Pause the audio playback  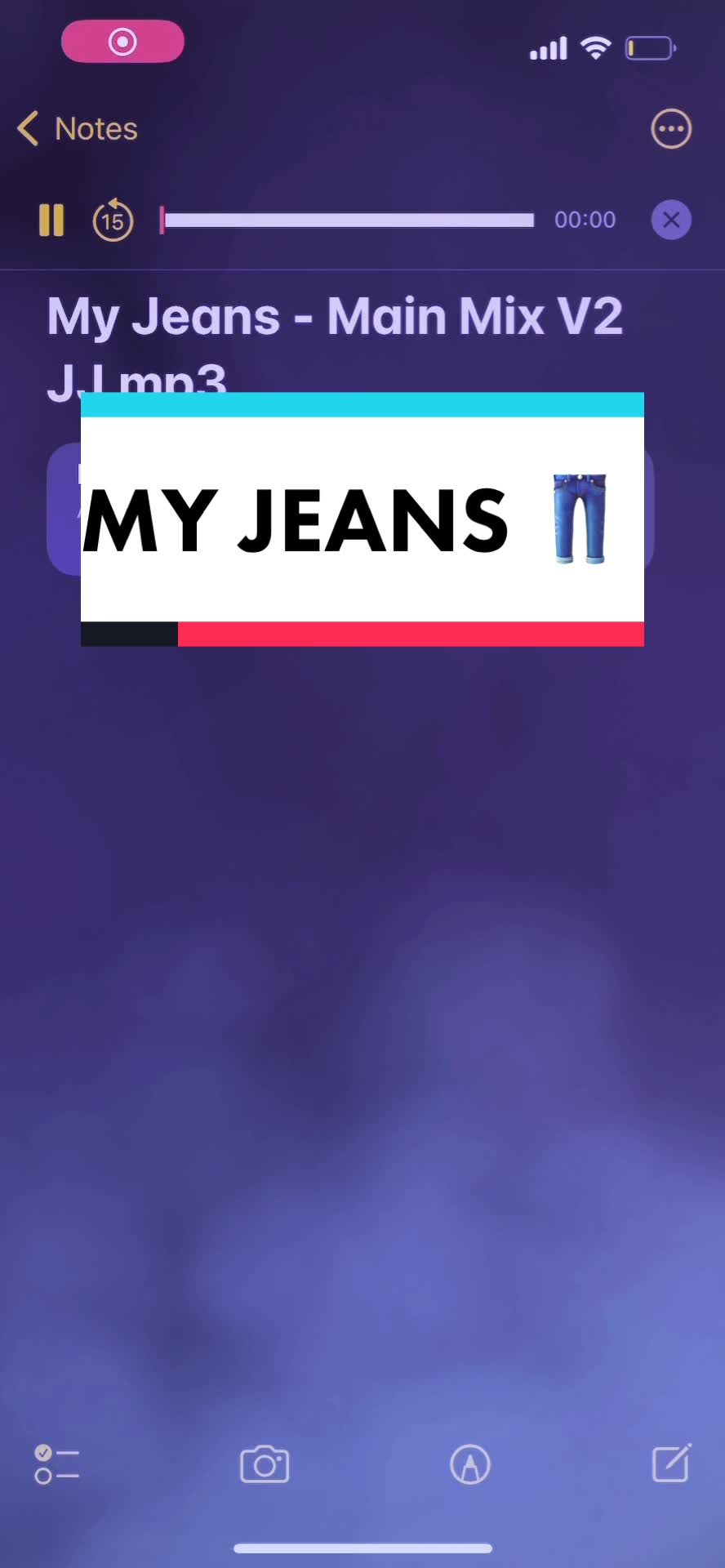pos(51,220)
